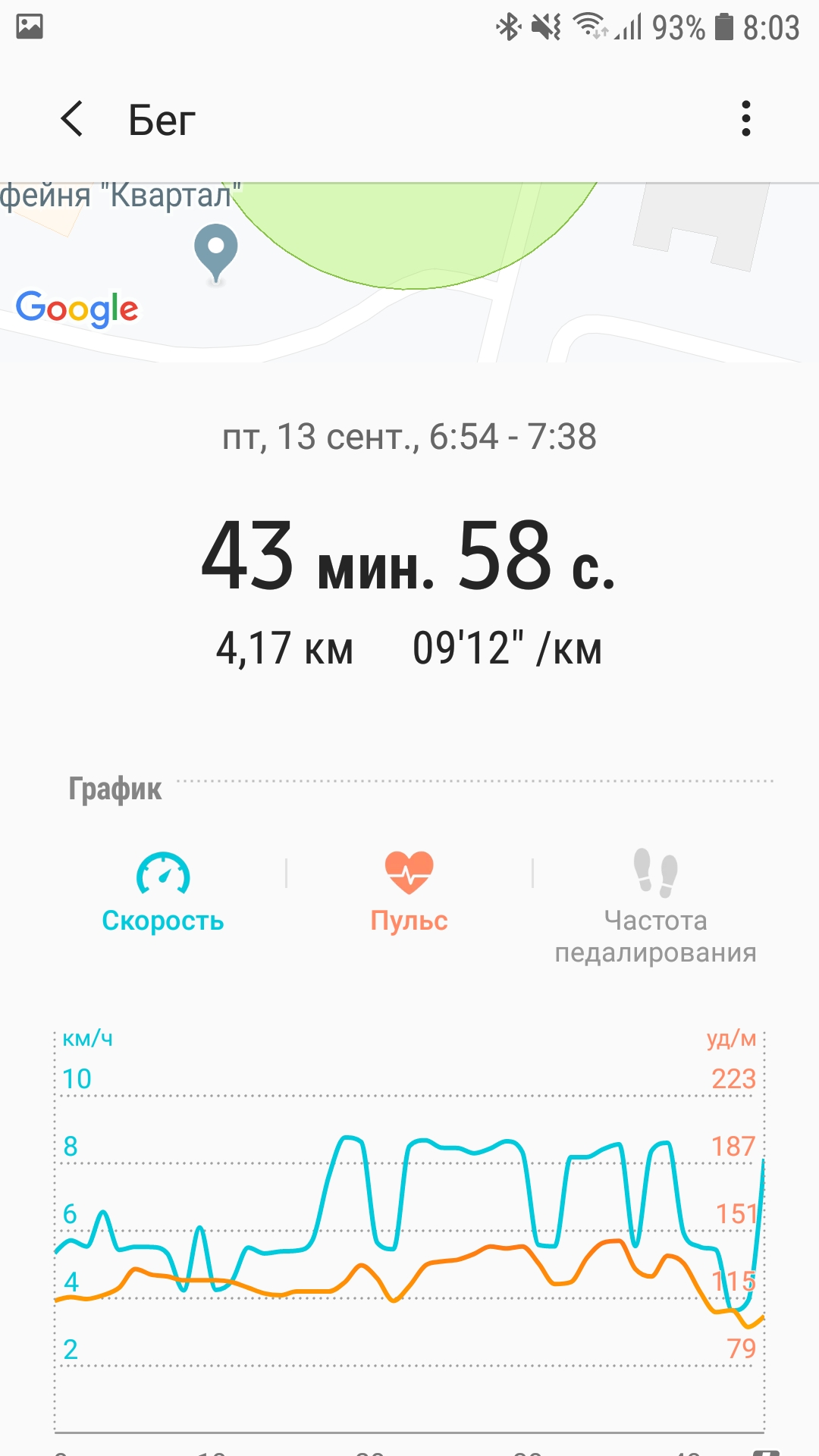
Task: Toggle the Частота педалирования graph
Action: [x=655, y=906]
